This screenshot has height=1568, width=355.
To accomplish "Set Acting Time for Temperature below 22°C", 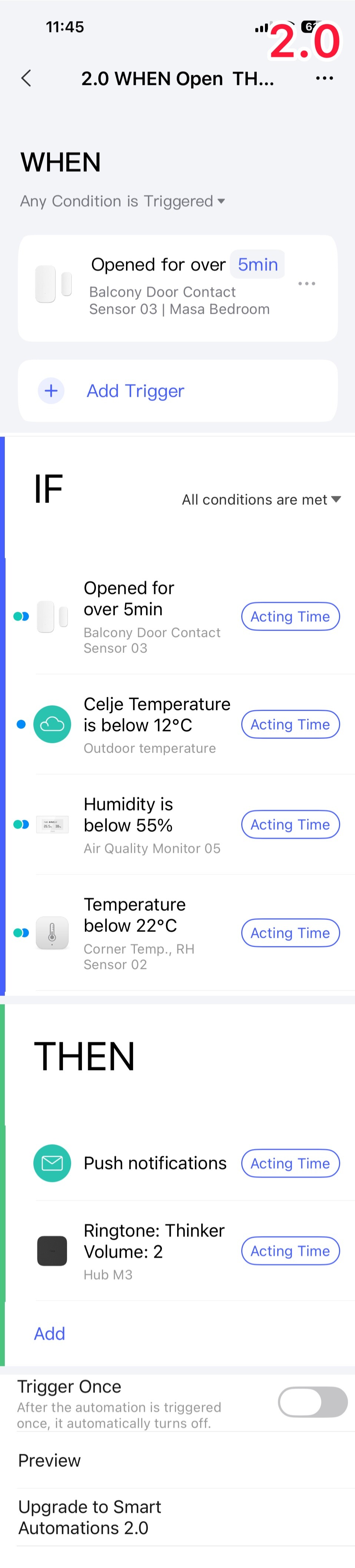I will click(x=290, y=933).
